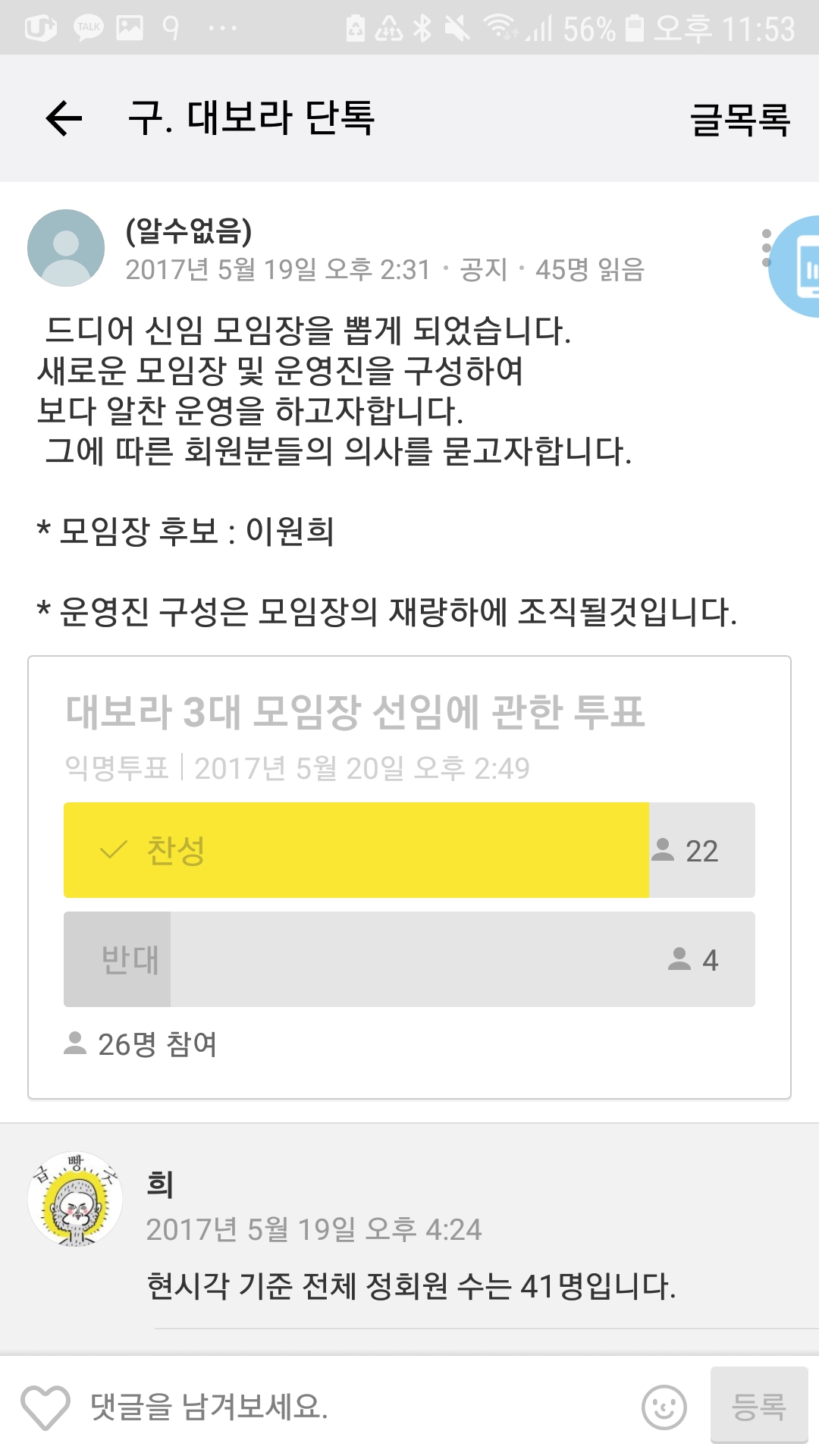Open the (알수없음) author profile picture
819x1456 pixels.
pyautogui.click(x=66, y=248)
